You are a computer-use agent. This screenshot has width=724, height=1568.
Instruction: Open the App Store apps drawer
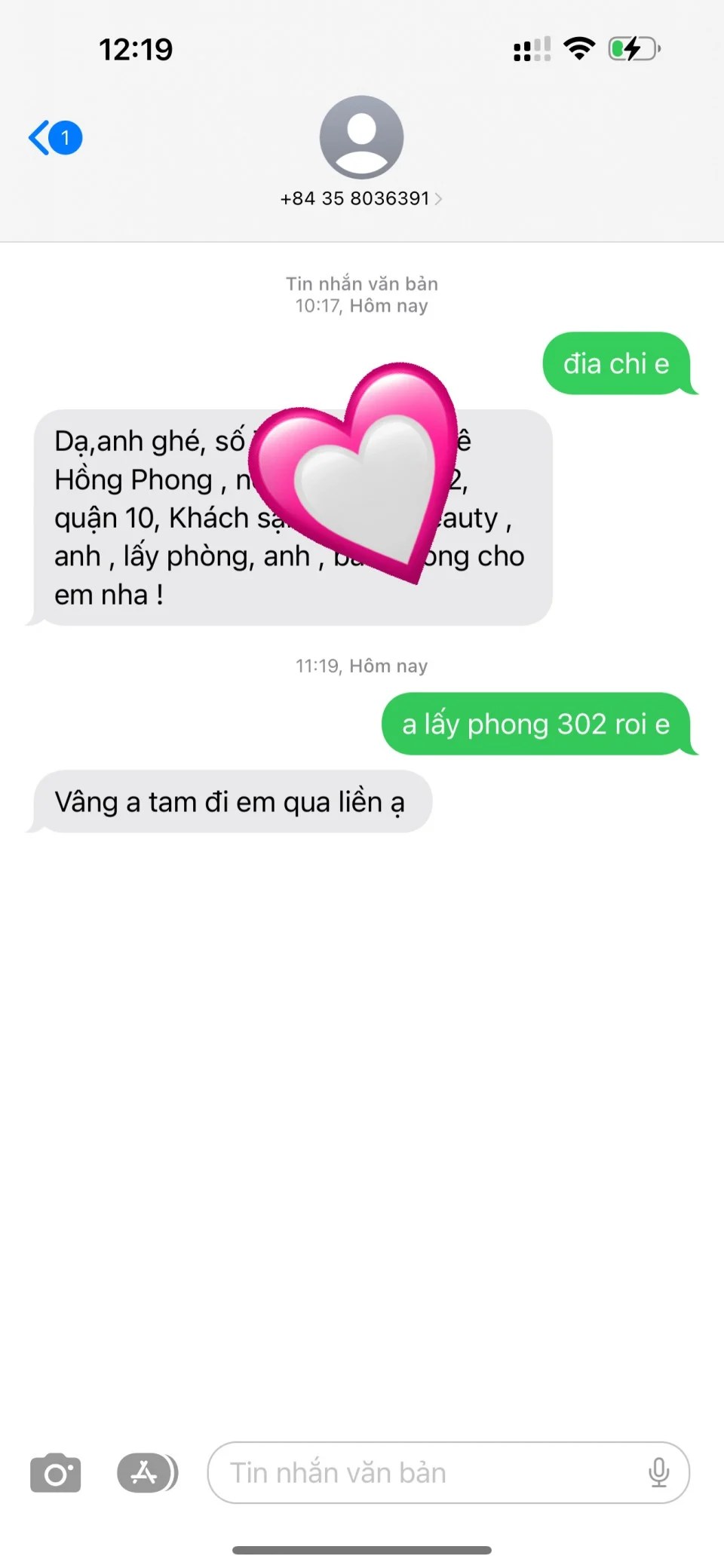pos(146,1473)
